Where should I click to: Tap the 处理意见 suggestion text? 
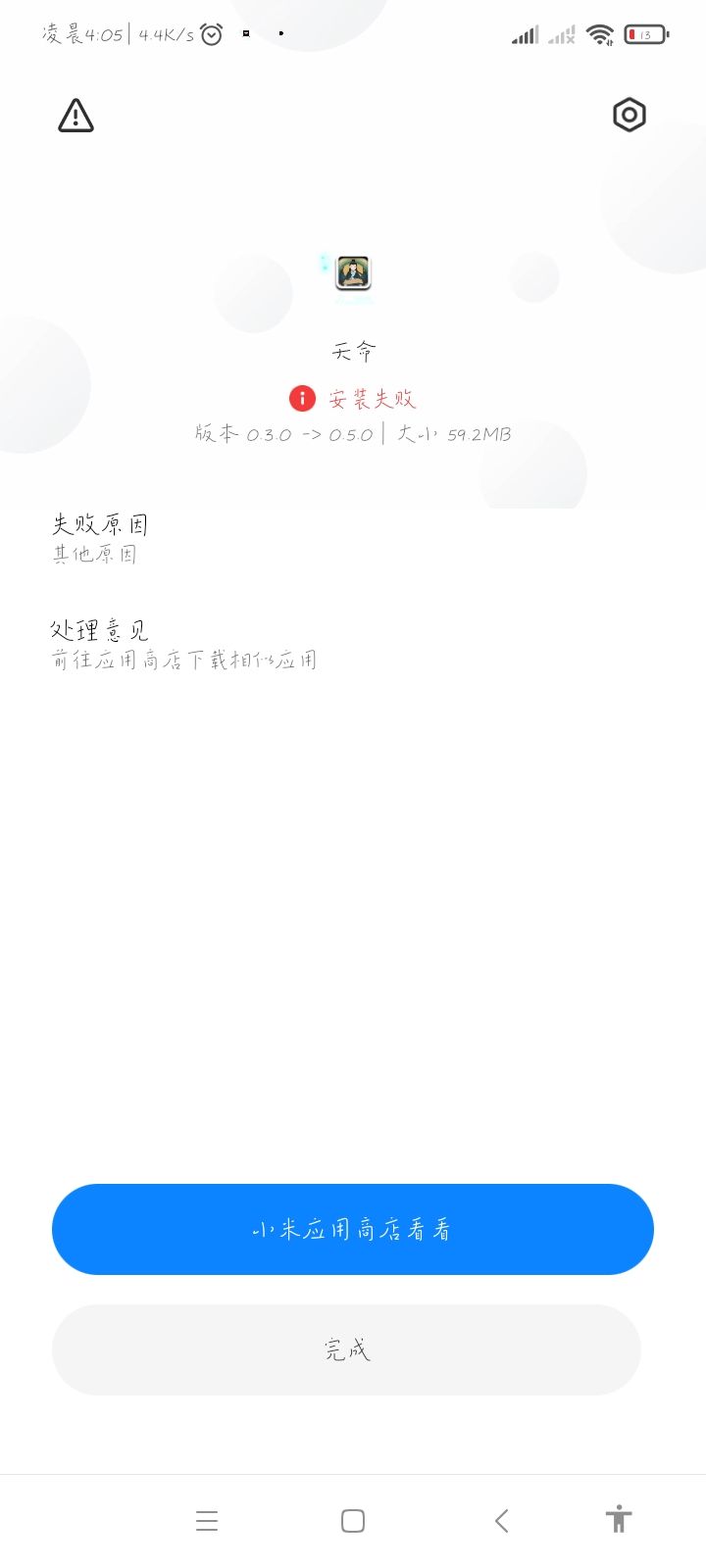pos(100,628)
